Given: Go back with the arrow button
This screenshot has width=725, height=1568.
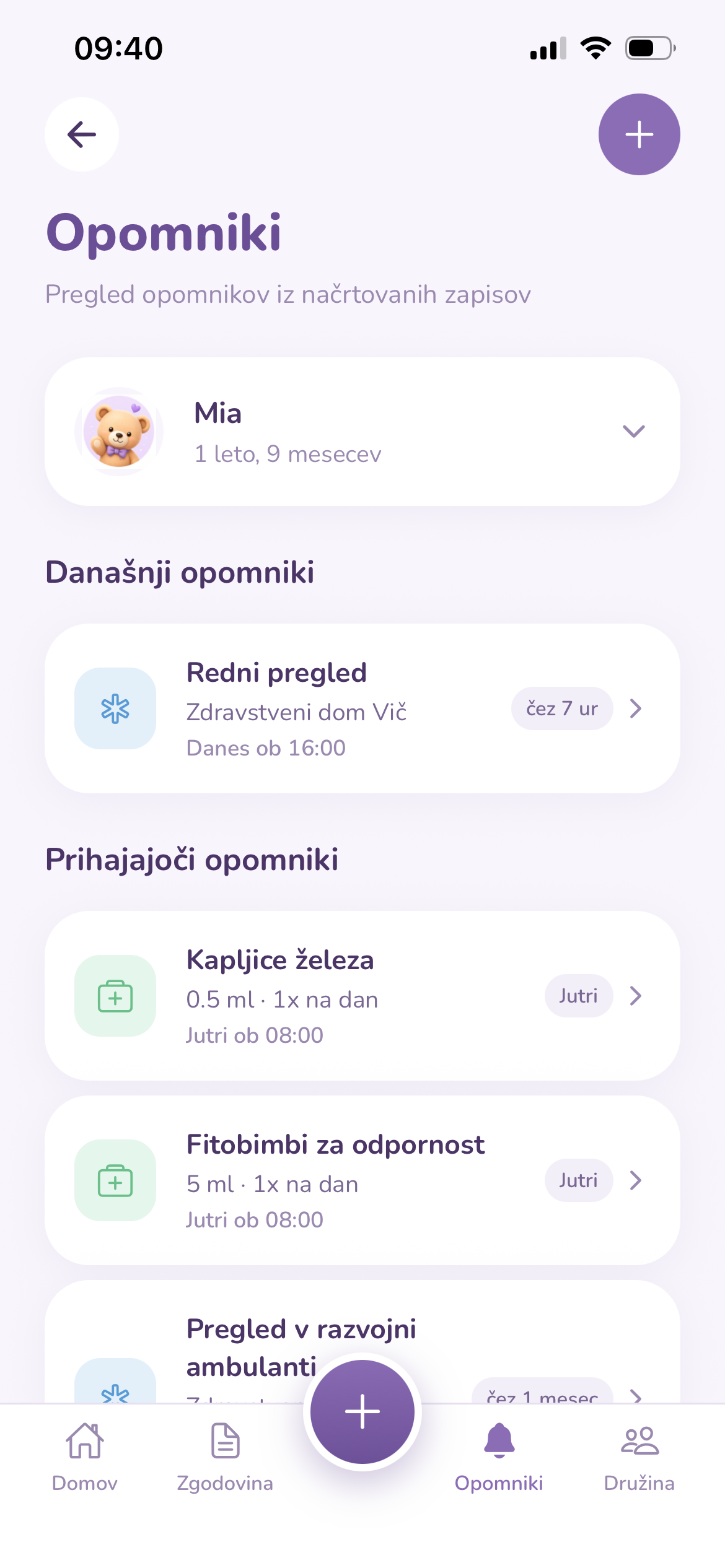Looking at the screenshot, I should 82,134.
